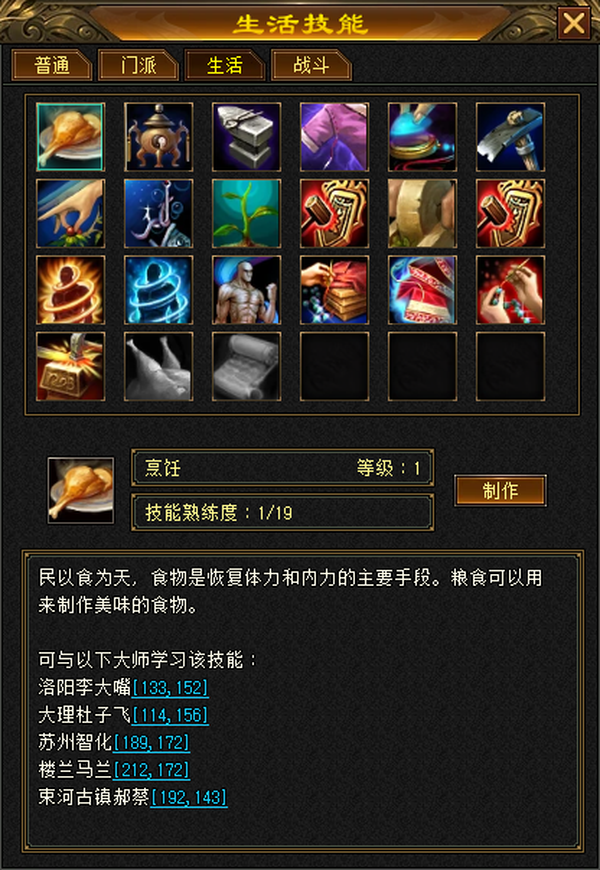Open the 战斗 tab

coord(311,65)
